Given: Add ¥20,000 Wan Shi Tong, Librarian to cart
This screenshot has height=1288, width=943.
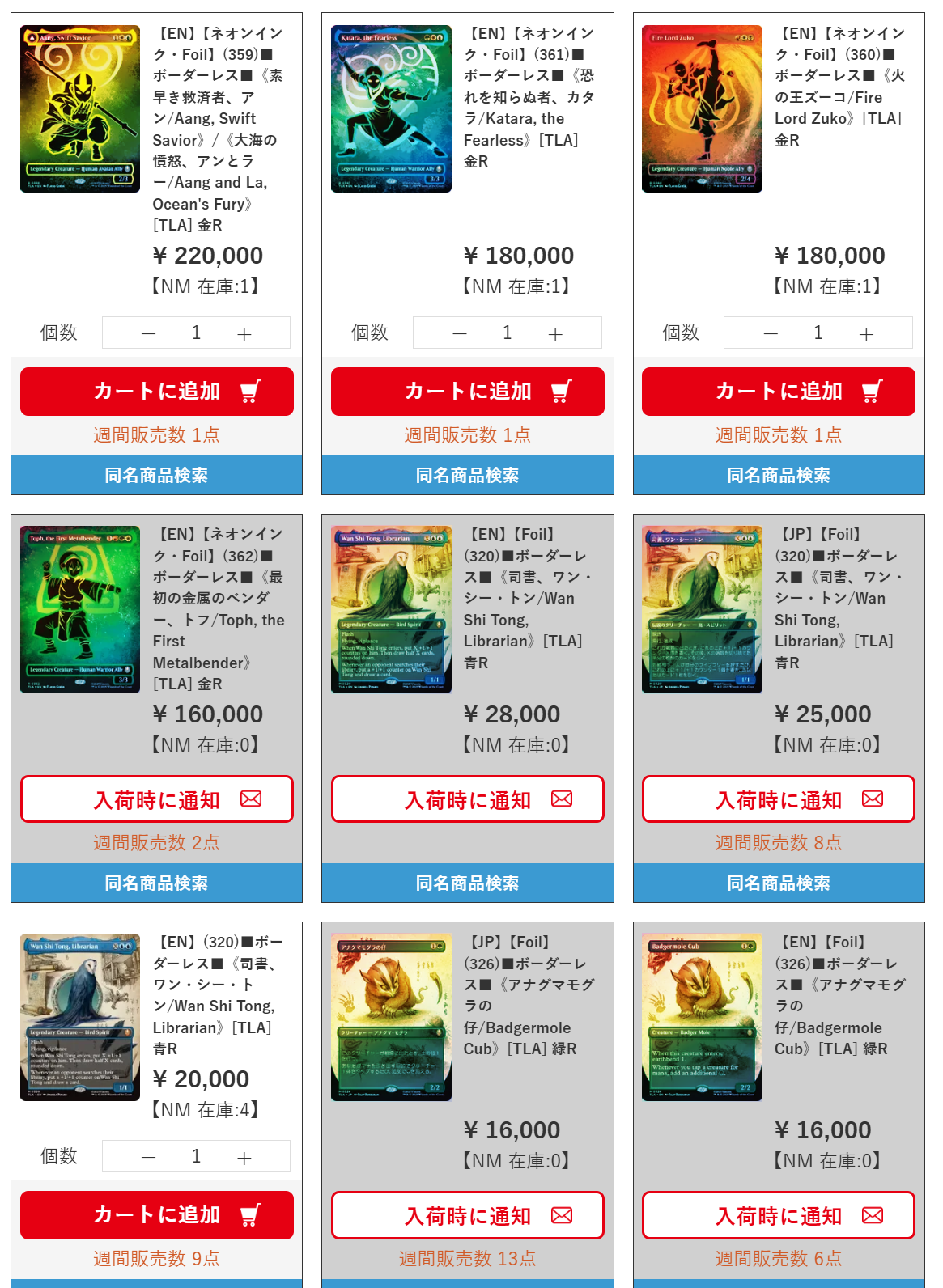Looking at the screenshot, I should coord(156,1214).
